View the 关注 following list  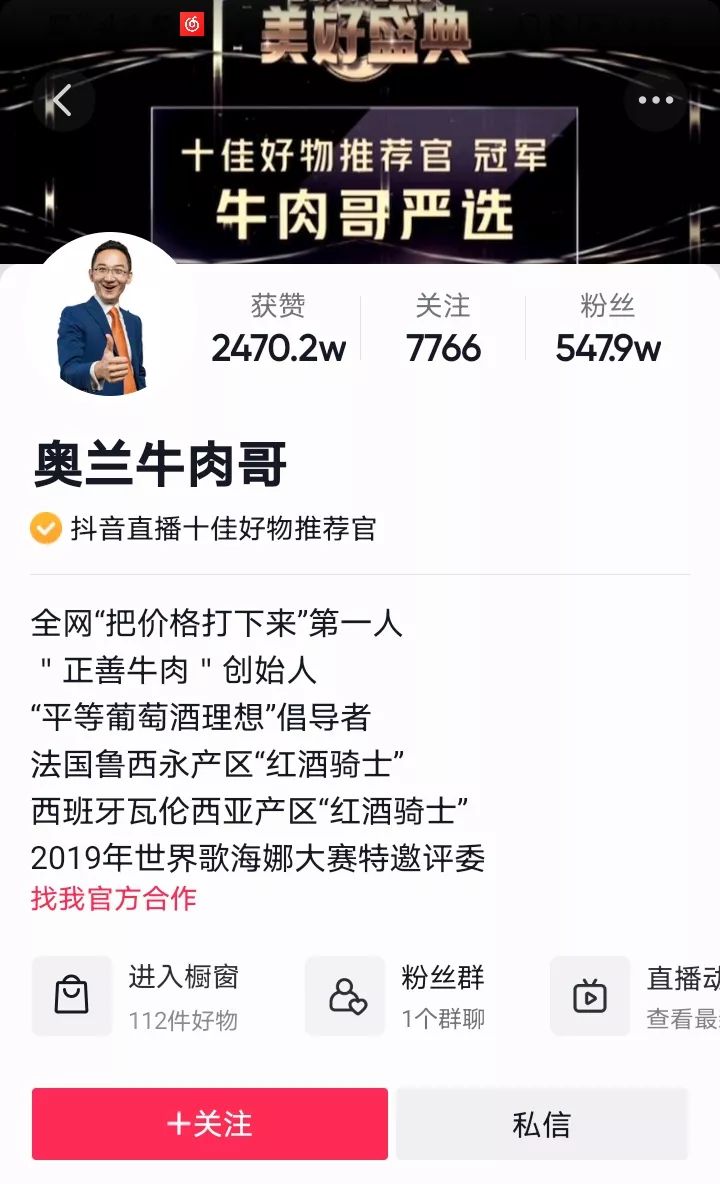(x=443, y=328)
